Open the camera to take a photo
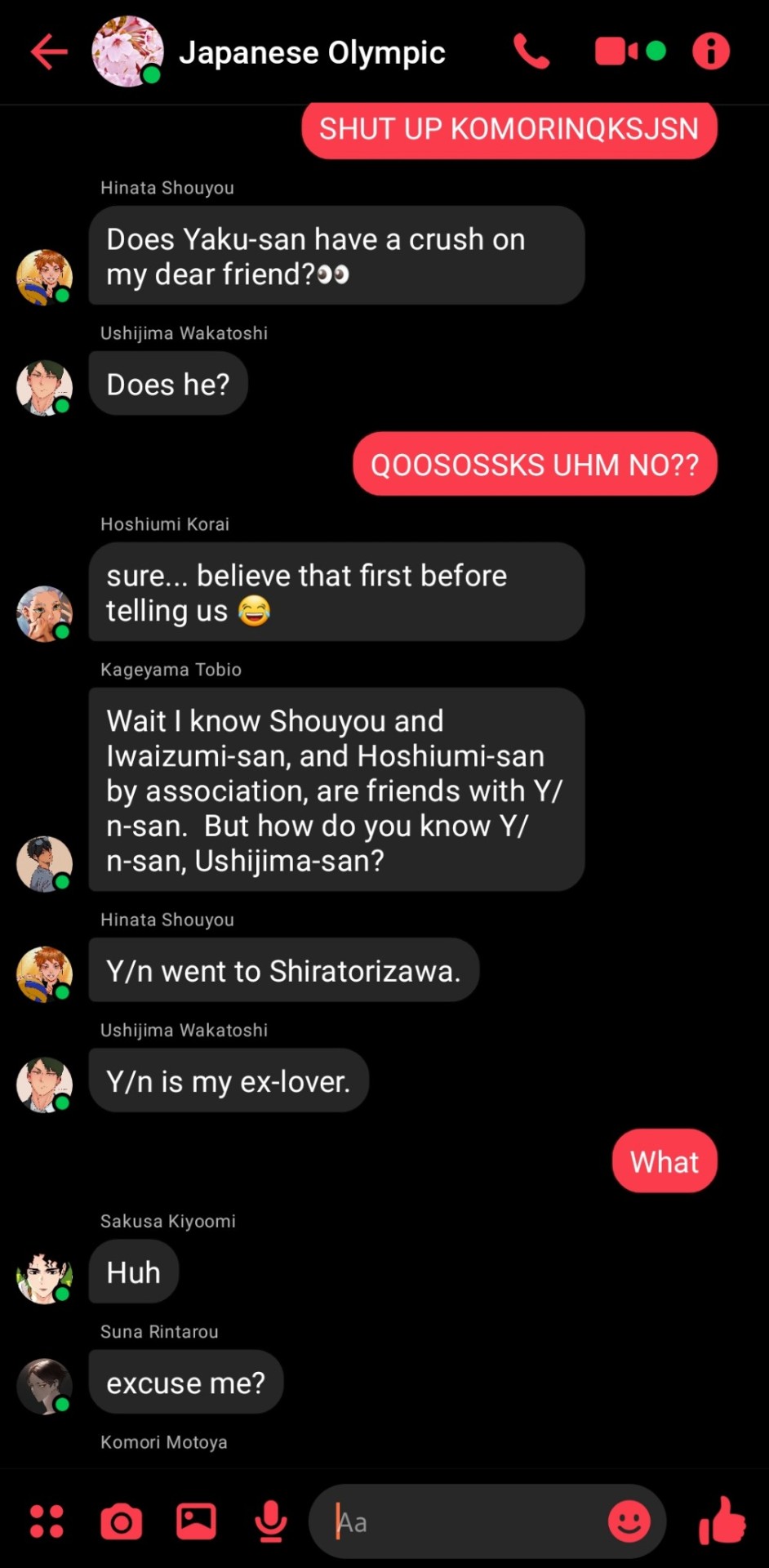This screenshot has height=1568, width=769. 121,1521
